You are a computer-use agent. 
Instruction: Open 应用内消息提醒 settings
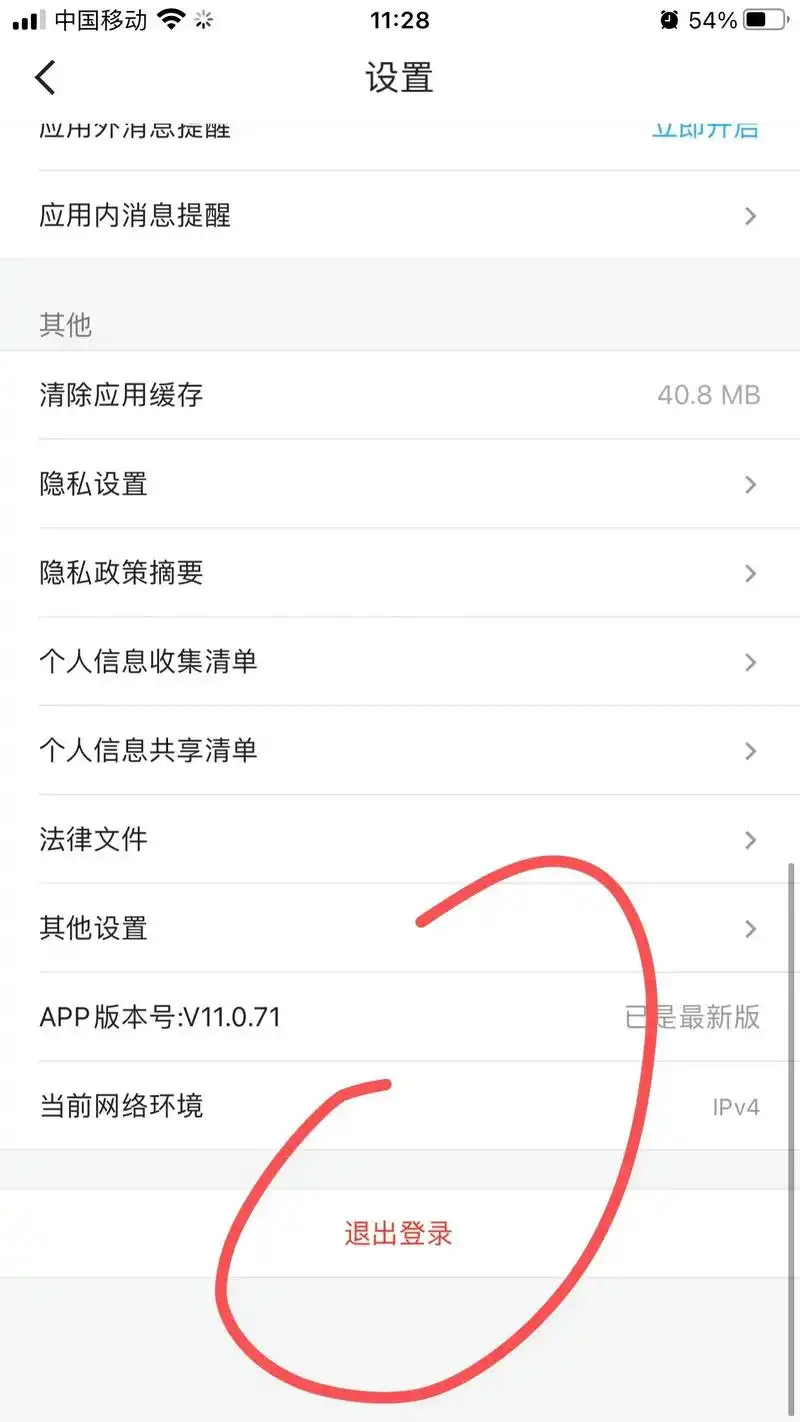(x=400, y=215)
